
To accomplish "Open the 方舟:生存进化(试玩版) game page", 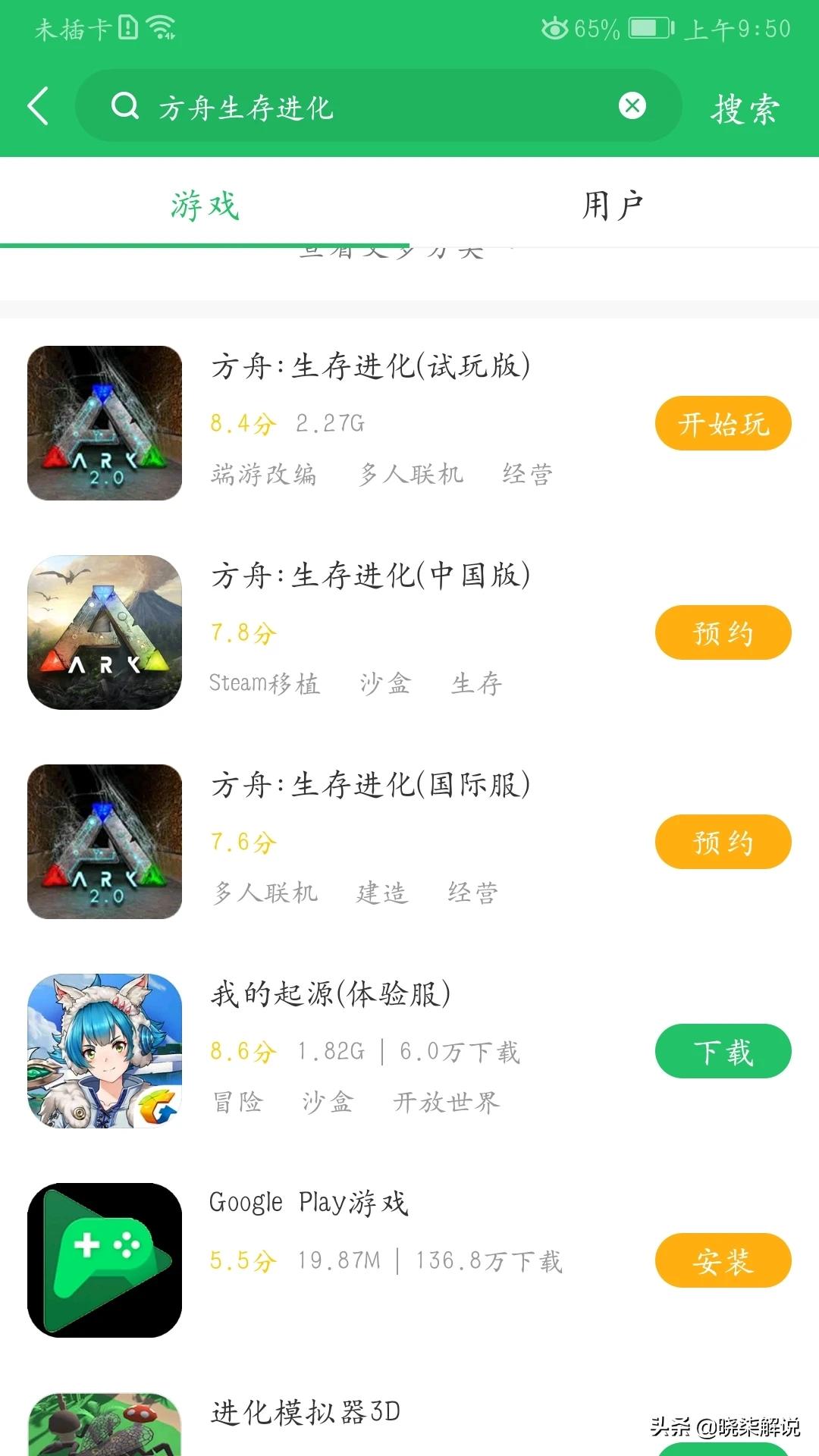I will coord(370,367).
